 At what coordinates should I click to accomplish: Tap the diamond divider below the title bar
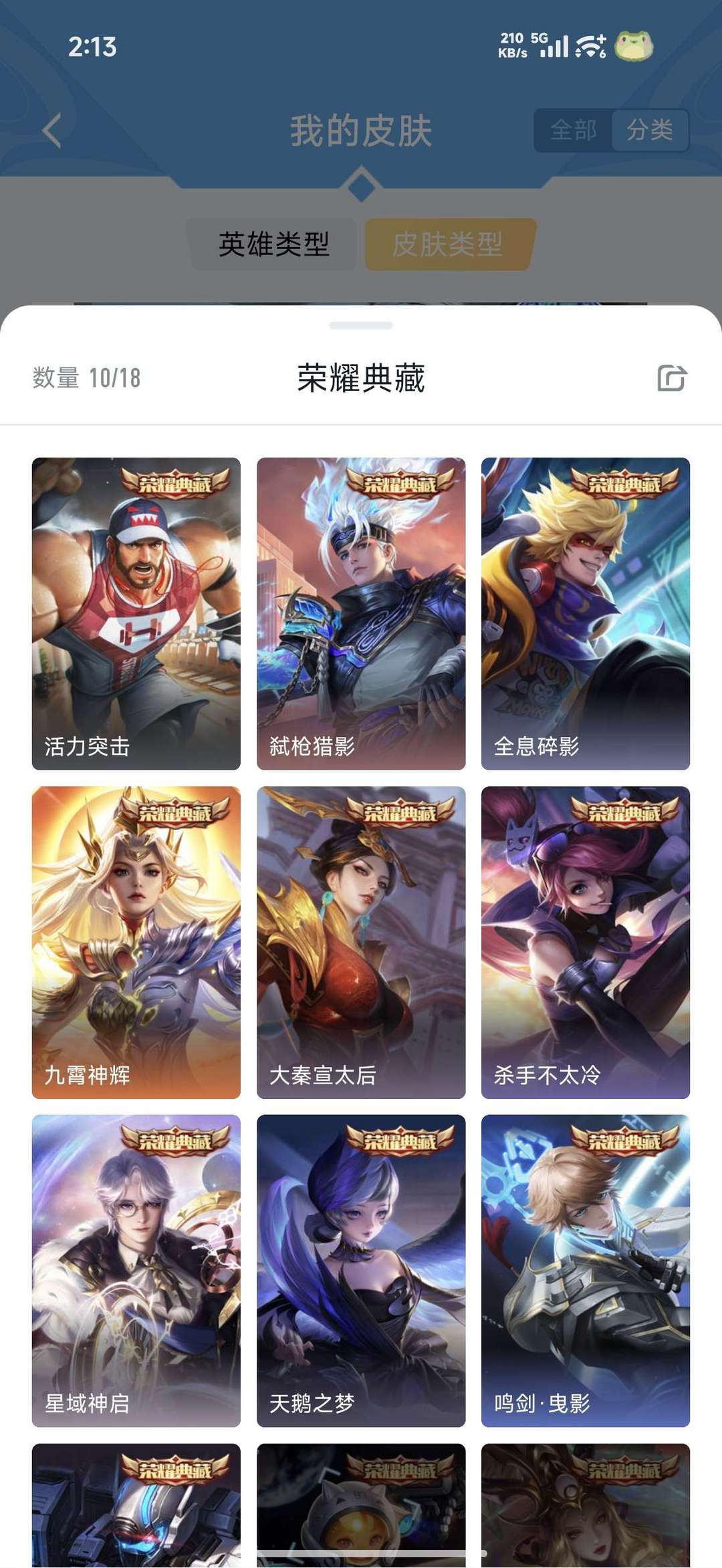click(x=361, y=187)
